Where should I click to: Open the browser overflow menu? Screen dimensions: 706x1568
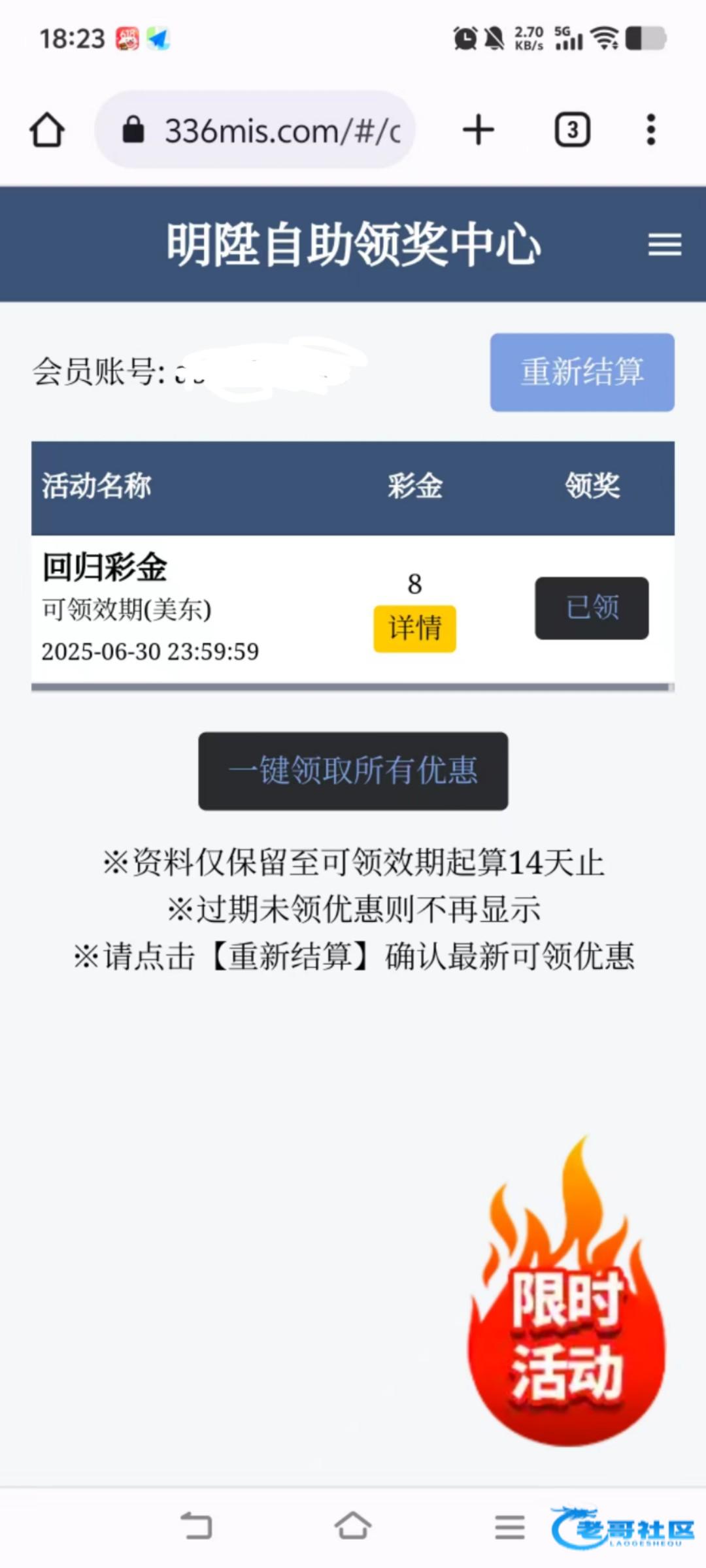(x=650, y=130)
